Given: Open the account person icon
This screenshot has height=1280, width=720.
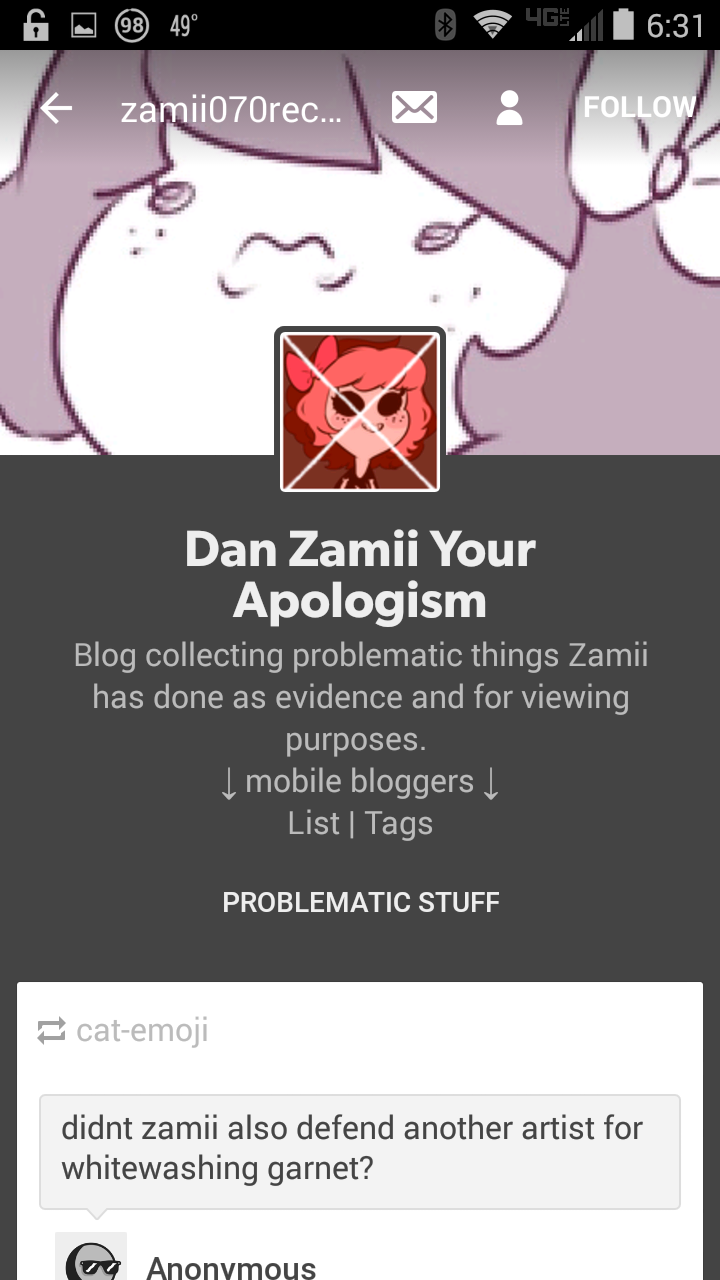Looking at the screenshot, I should pos(509,108).
